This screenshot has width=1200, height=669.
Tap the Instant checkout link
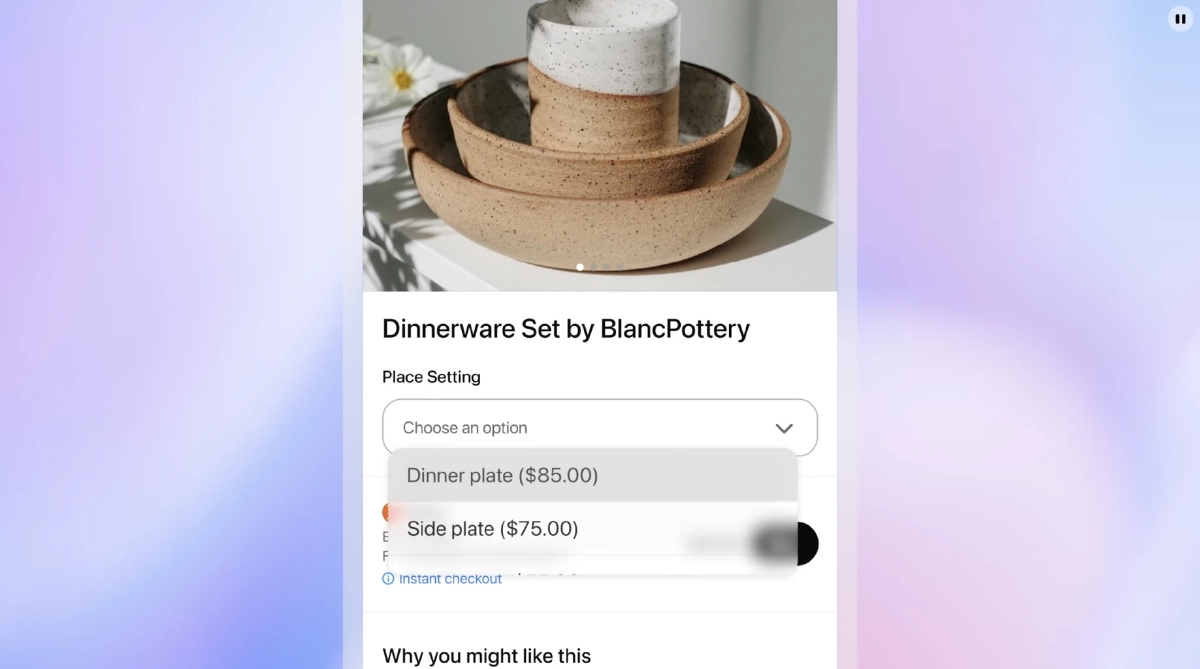(x=449, y=579)
